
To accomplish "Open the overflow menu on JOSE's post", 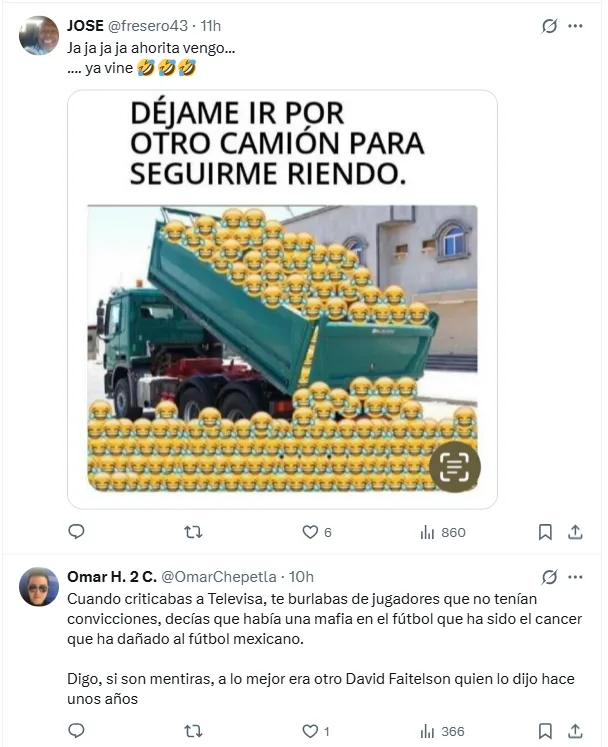I will click(x=576, y=27).
